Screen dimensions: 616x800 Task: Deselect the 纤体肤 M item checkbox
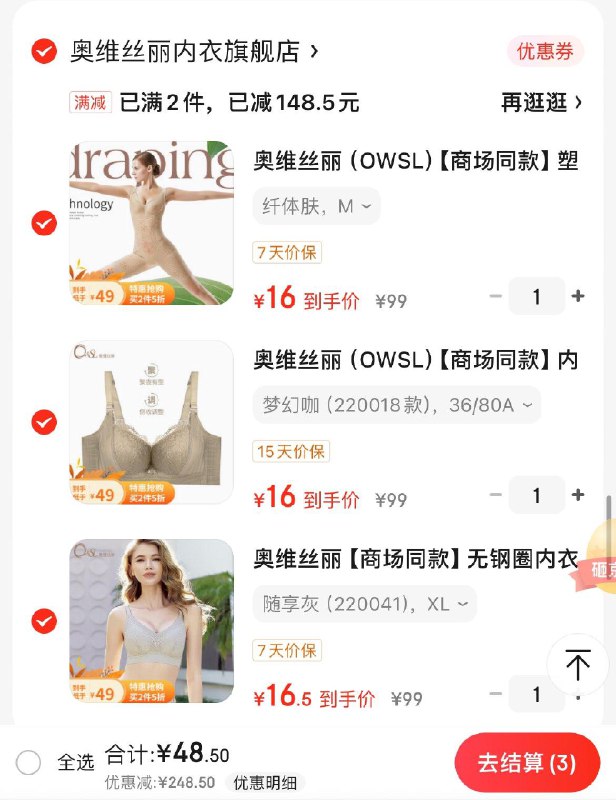coord(44,223)
